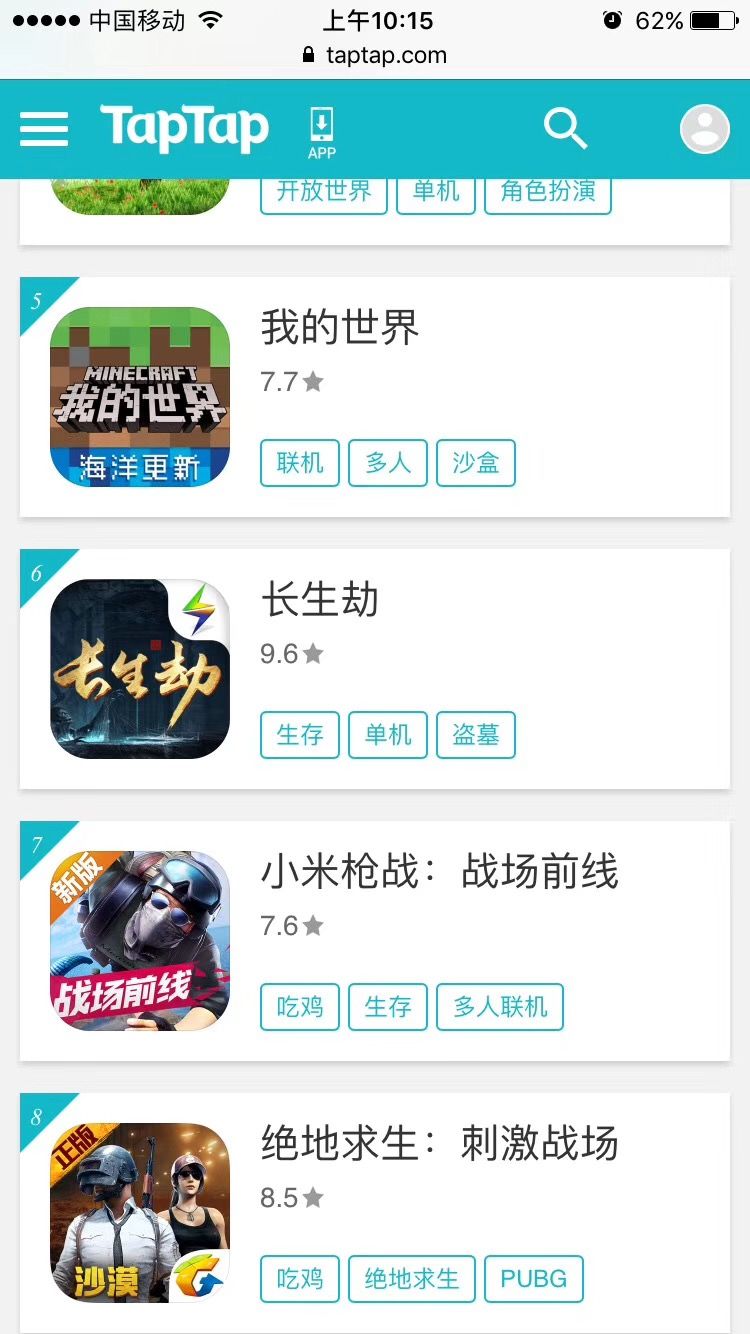750x1334 pixels.
Task: Tap the TapTap logo
Action: (x=185, y=128)
